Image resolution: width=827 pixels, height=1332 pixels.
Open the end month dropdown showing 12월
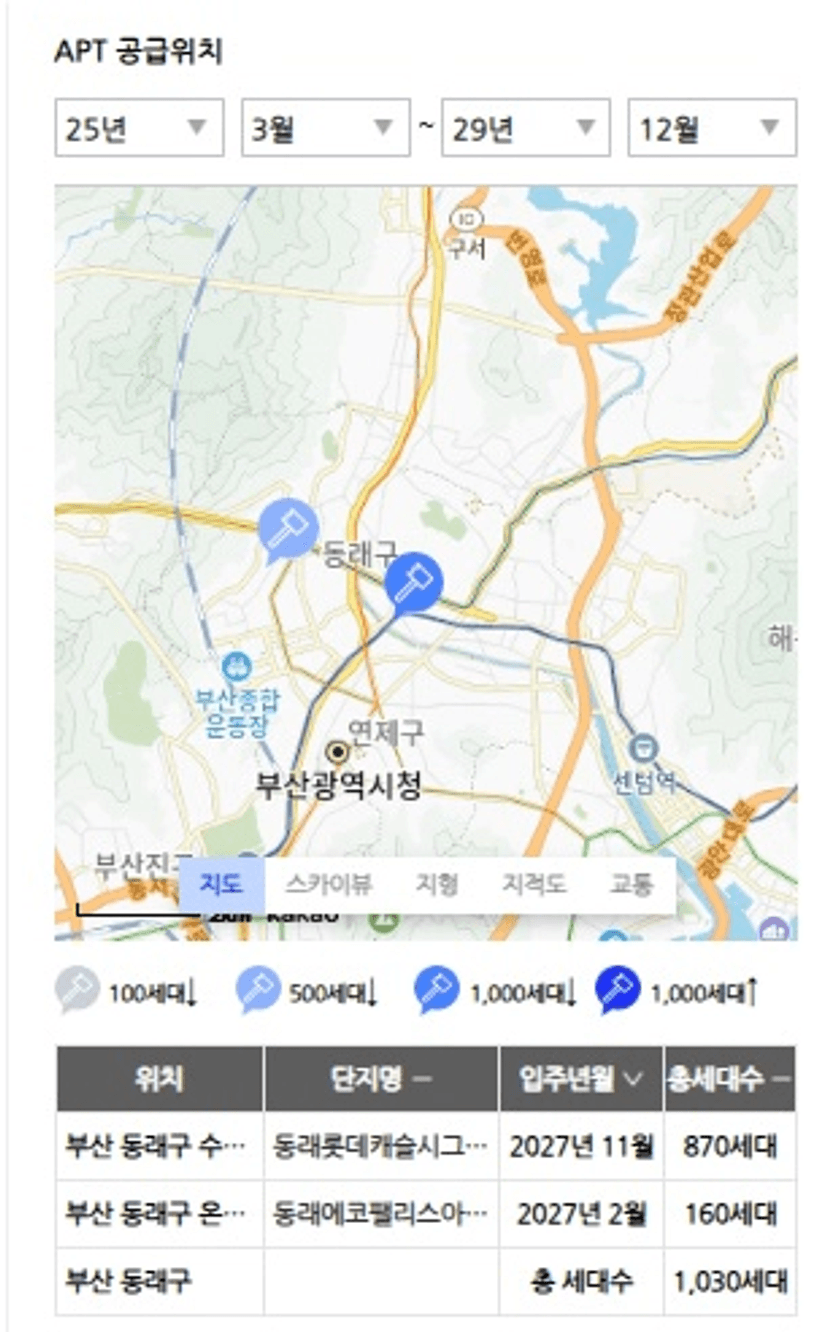(712, 128)
